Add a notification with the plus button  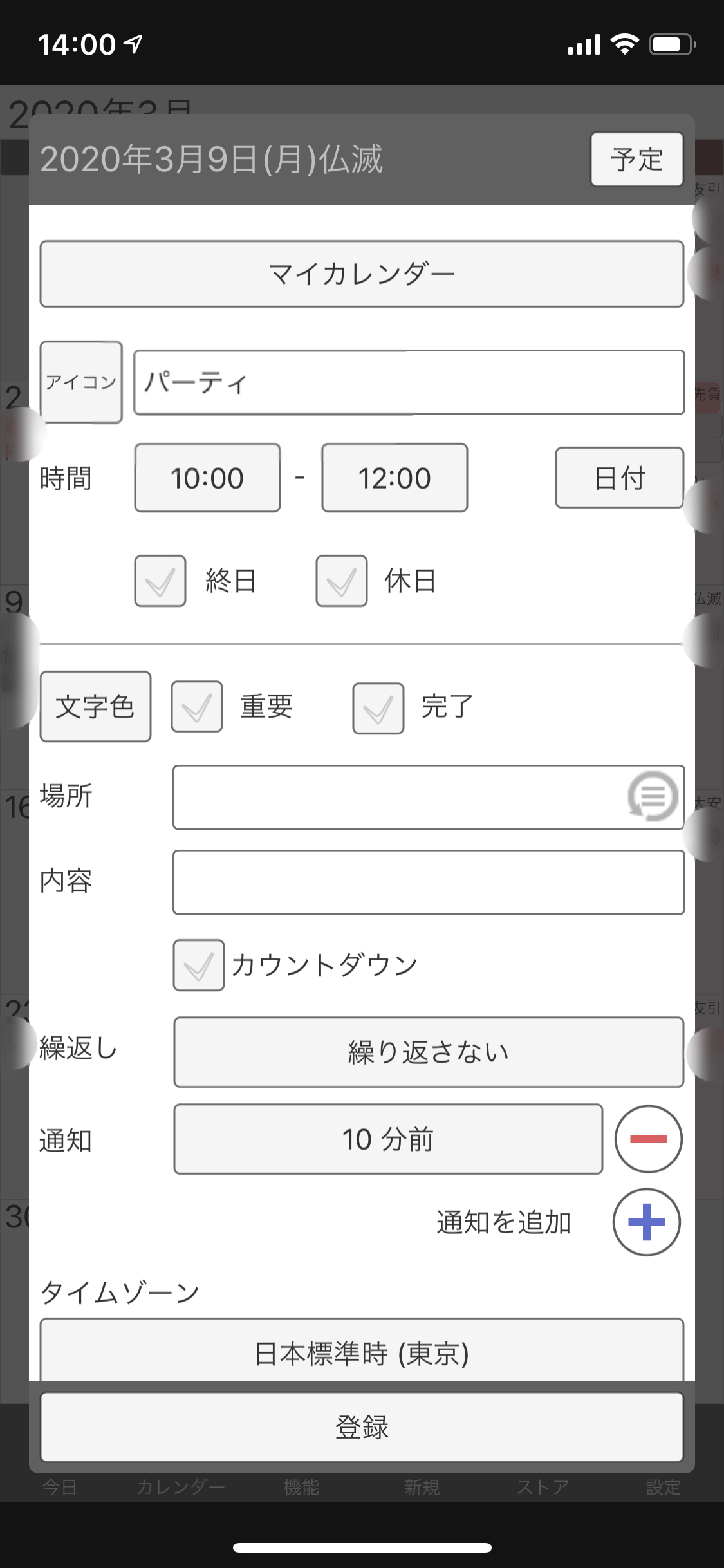point(646,1222)
